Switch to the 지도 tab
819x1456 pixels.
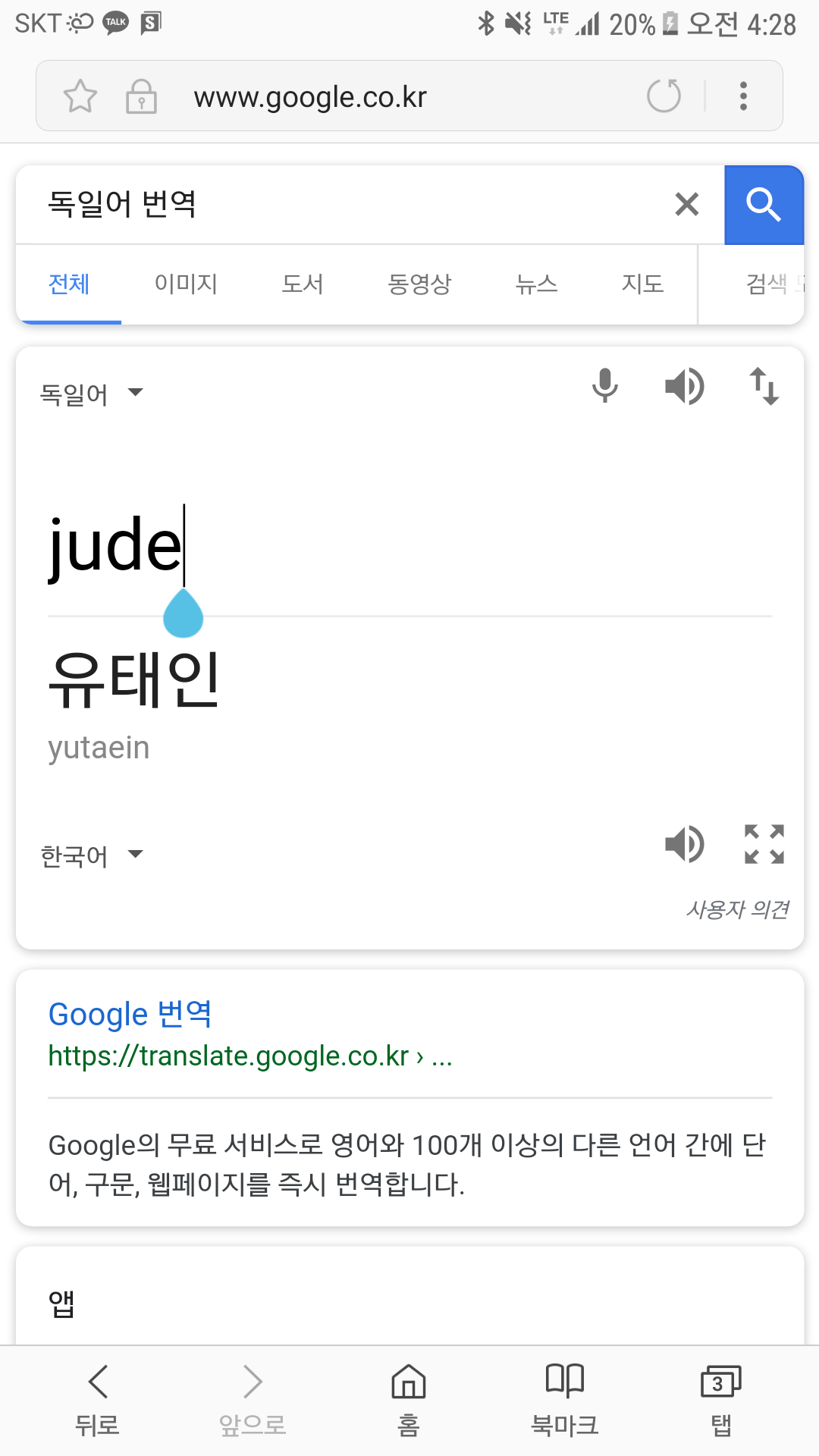642,284
